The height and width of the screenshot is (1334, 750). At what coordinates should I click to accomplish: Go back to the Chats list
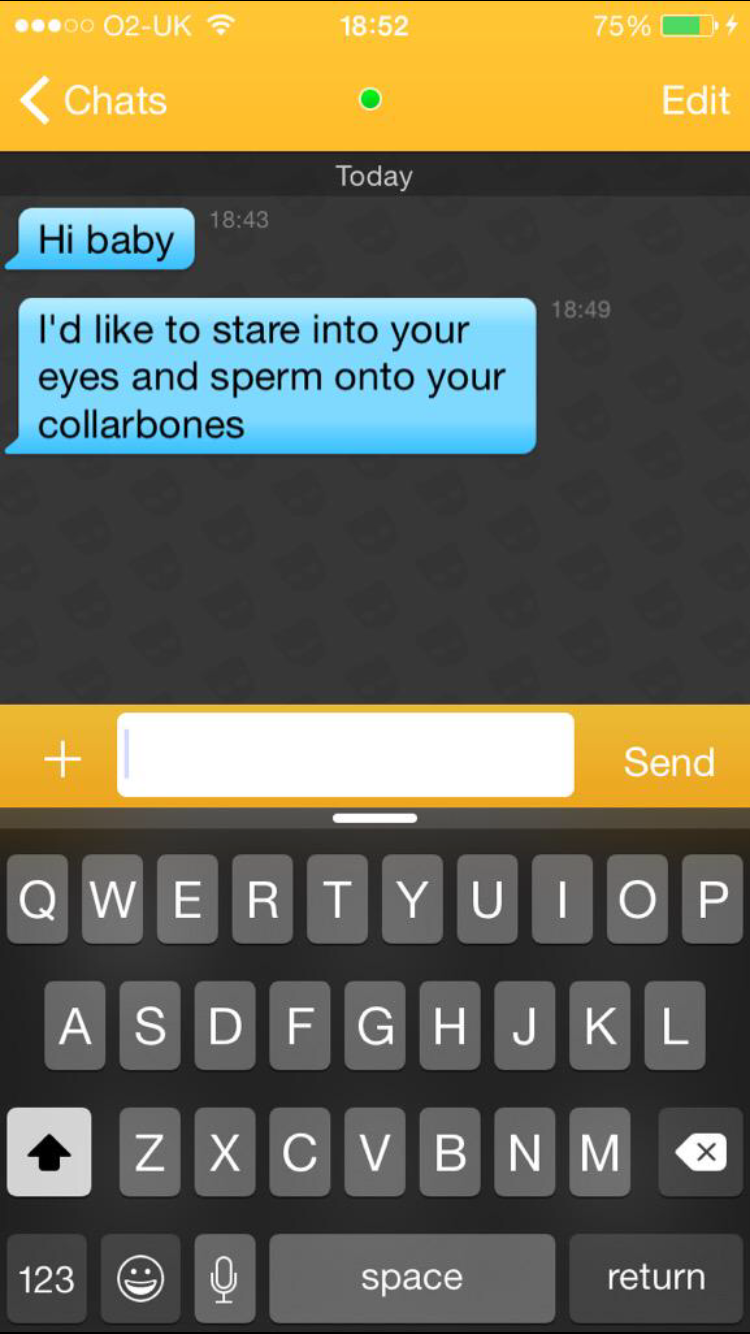[93, 101]
